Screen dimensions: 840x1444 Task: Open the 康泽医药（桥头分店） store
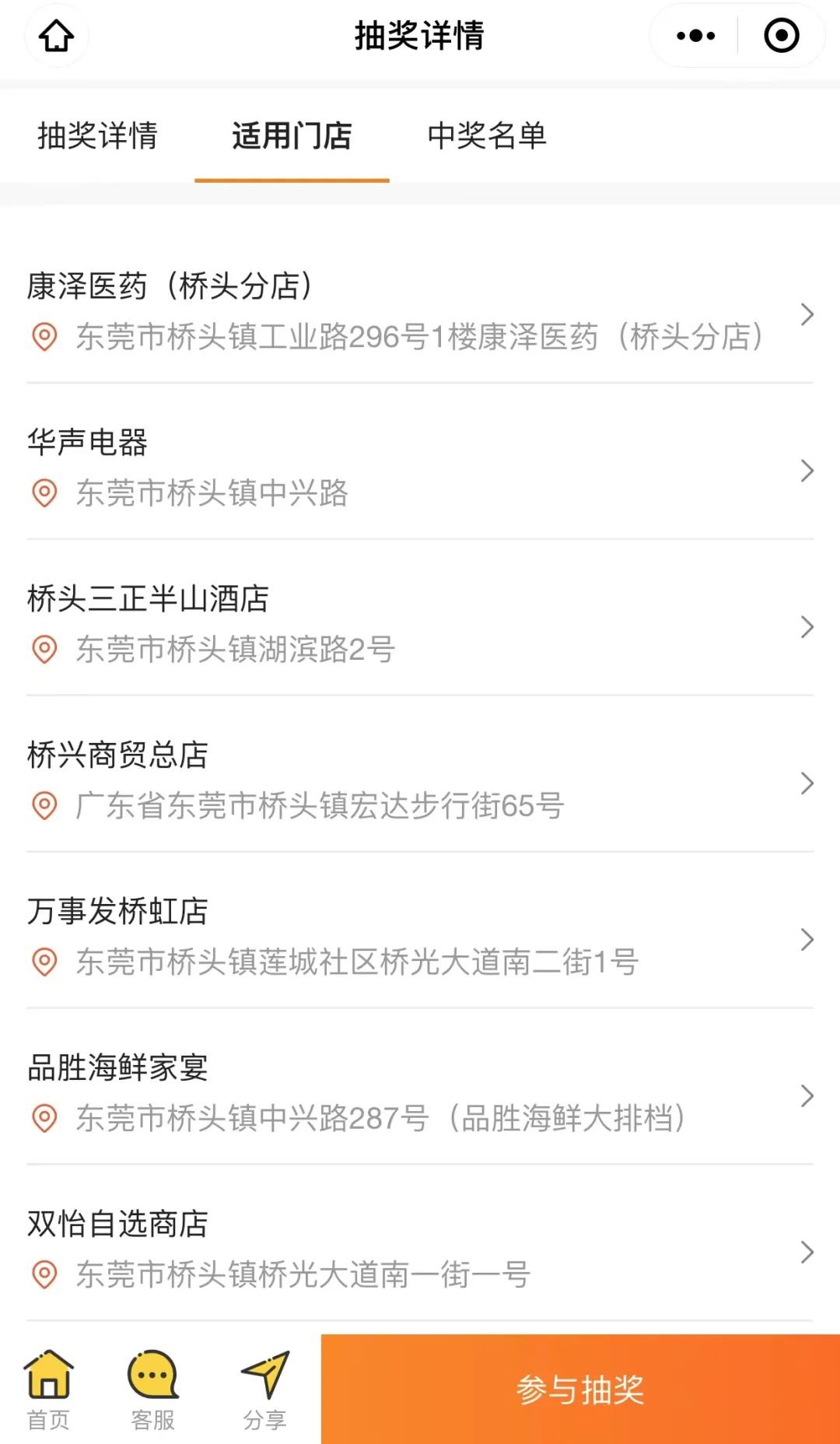click(420, 311)
